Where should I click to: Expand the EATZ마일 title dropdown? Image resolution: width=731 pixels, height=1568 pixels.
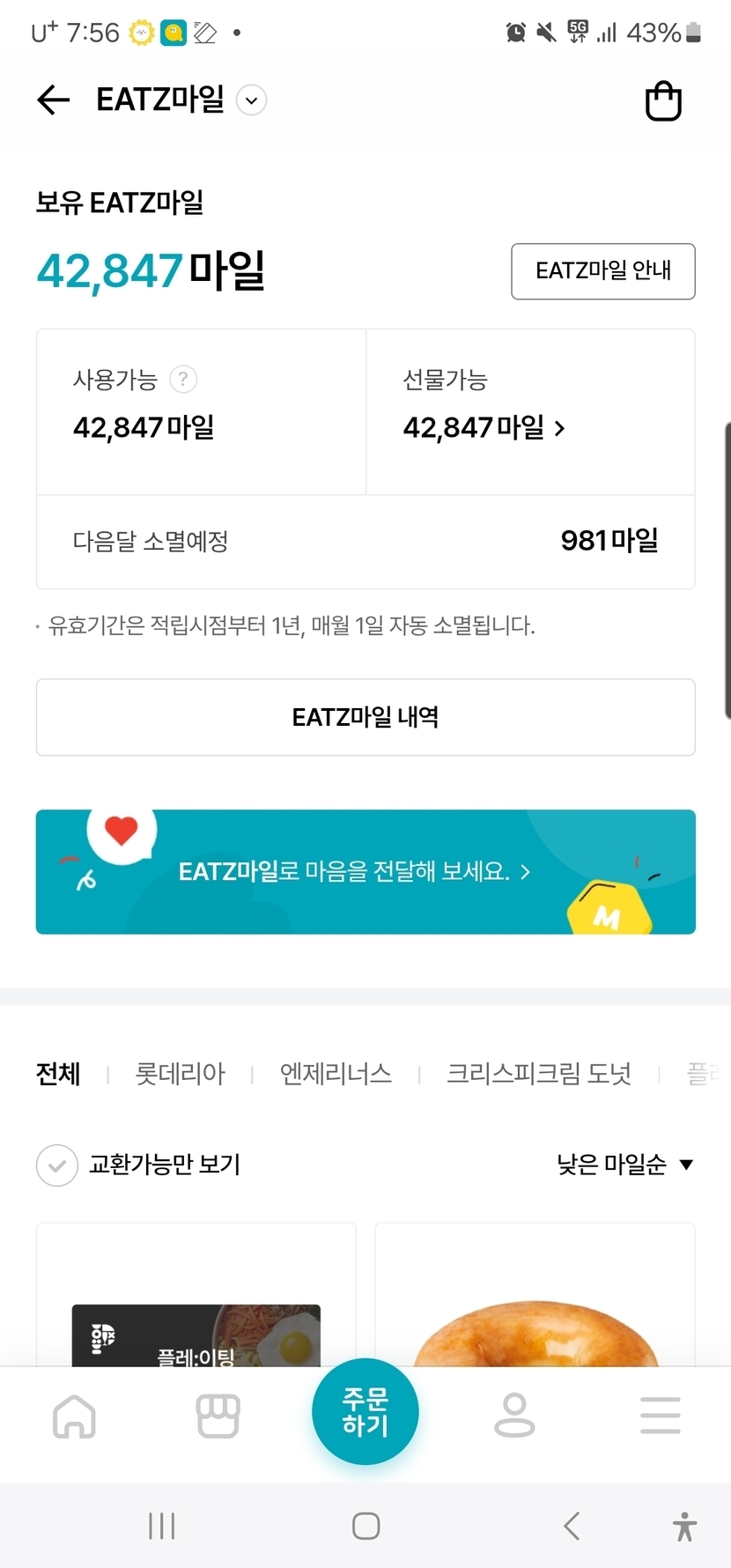click(x=252, y=100)
